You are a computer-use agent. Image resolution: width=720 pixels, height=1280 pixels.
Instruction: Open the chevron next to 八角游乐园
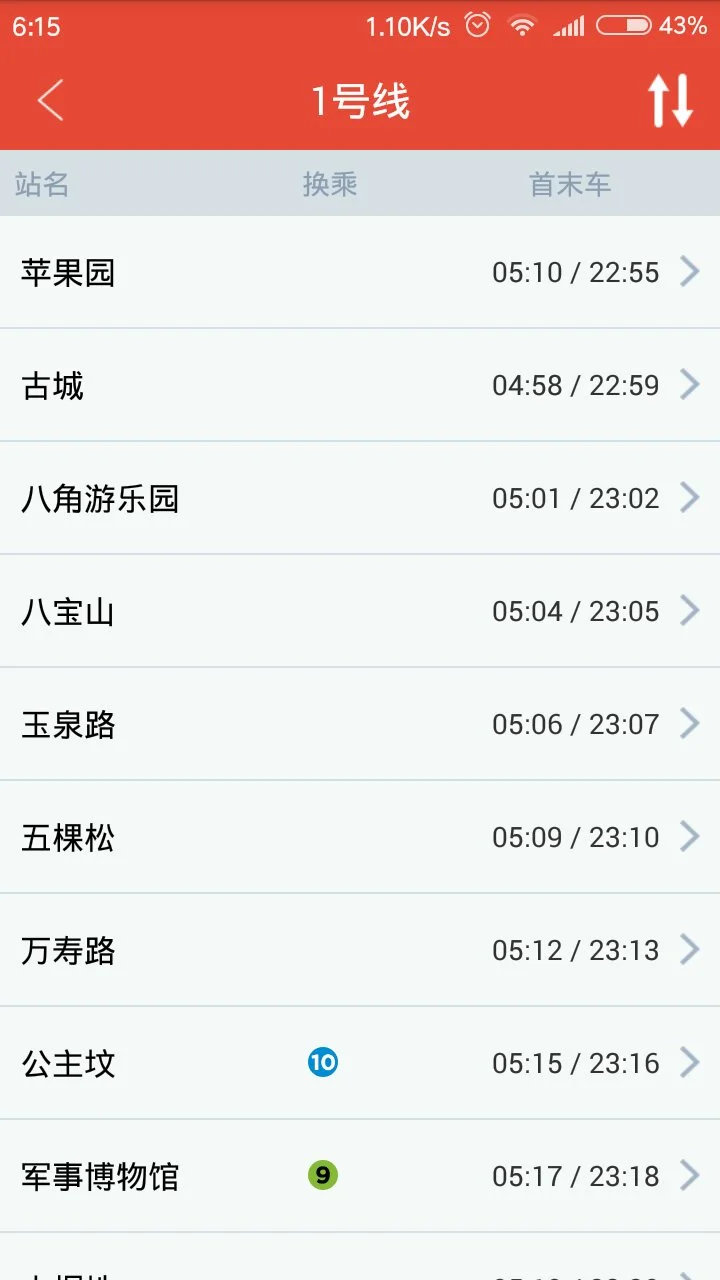point(691,497)
